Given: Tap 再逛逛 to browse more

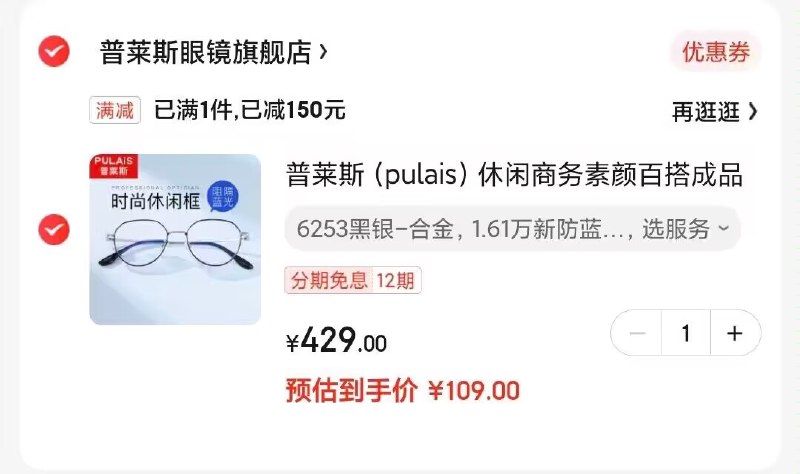Looking at the screenshot, I should 714,111.
